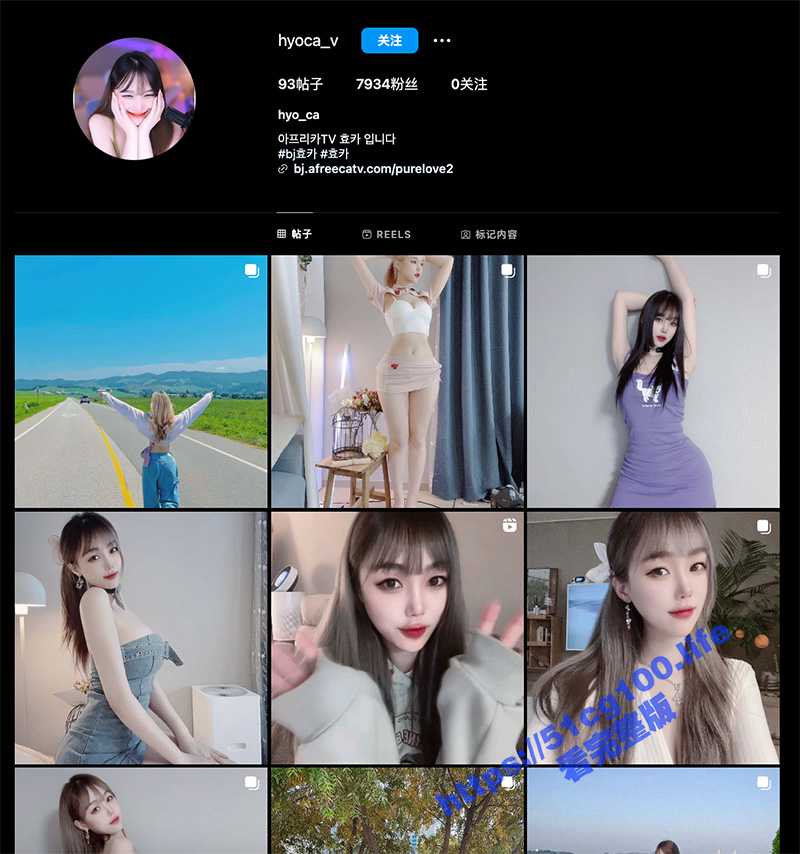The width and height of the screenshot is (800, 854).
Task: Click the tagged-content person icon
Action: [x=463, y=234]
